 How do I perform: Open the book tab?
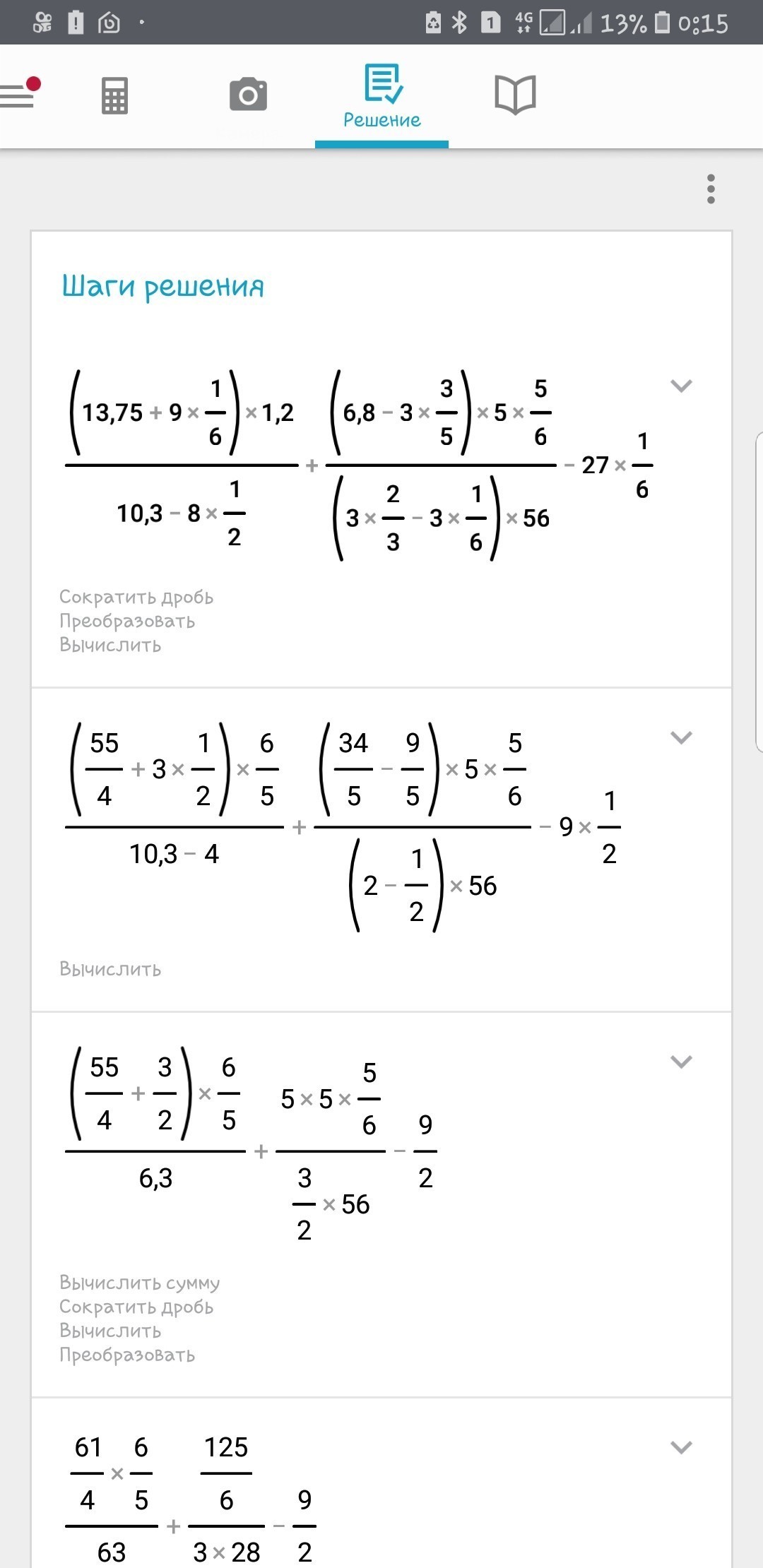(x=515, y=95)
